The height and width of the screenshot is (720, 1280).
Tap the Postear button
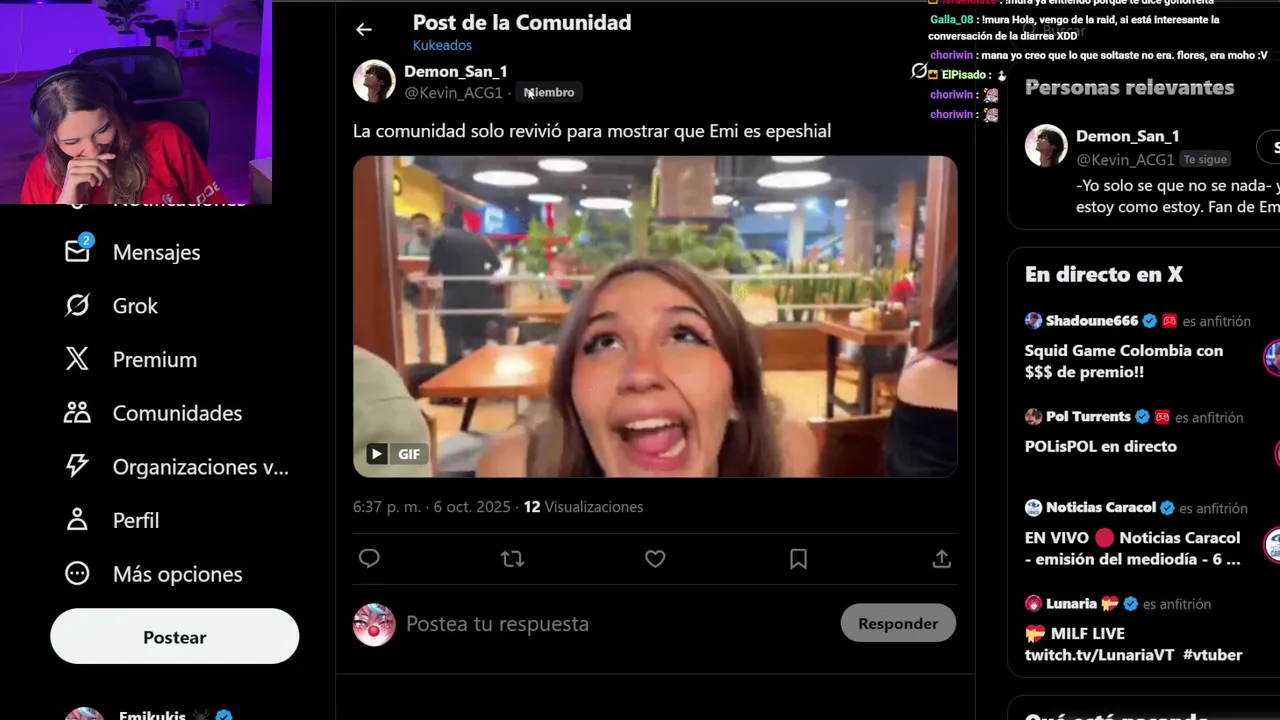coord(174,637)
